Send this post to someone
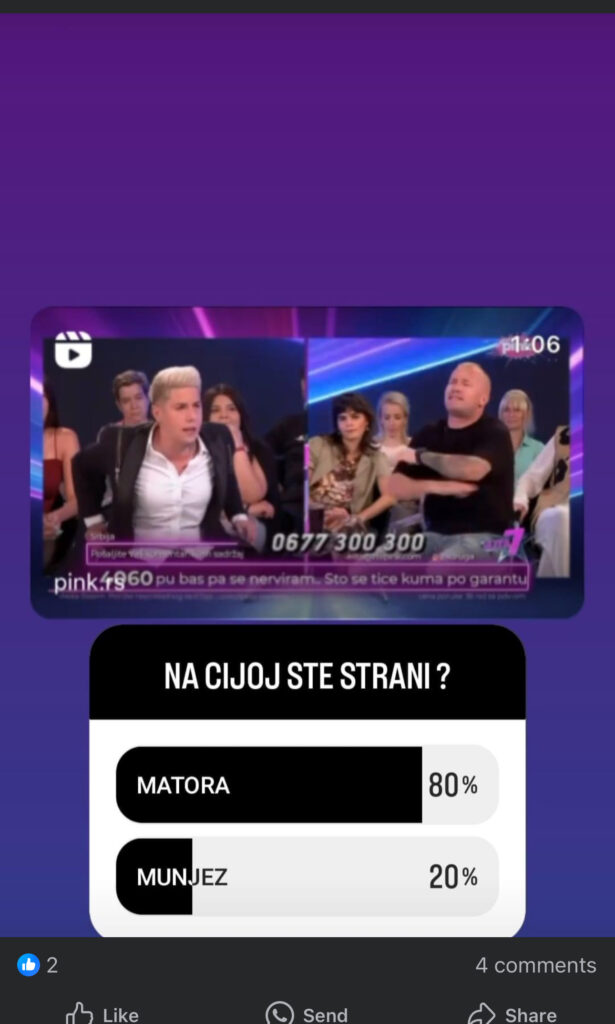The height and width of the screenshot is (1024, 615). click(307, 1013)
